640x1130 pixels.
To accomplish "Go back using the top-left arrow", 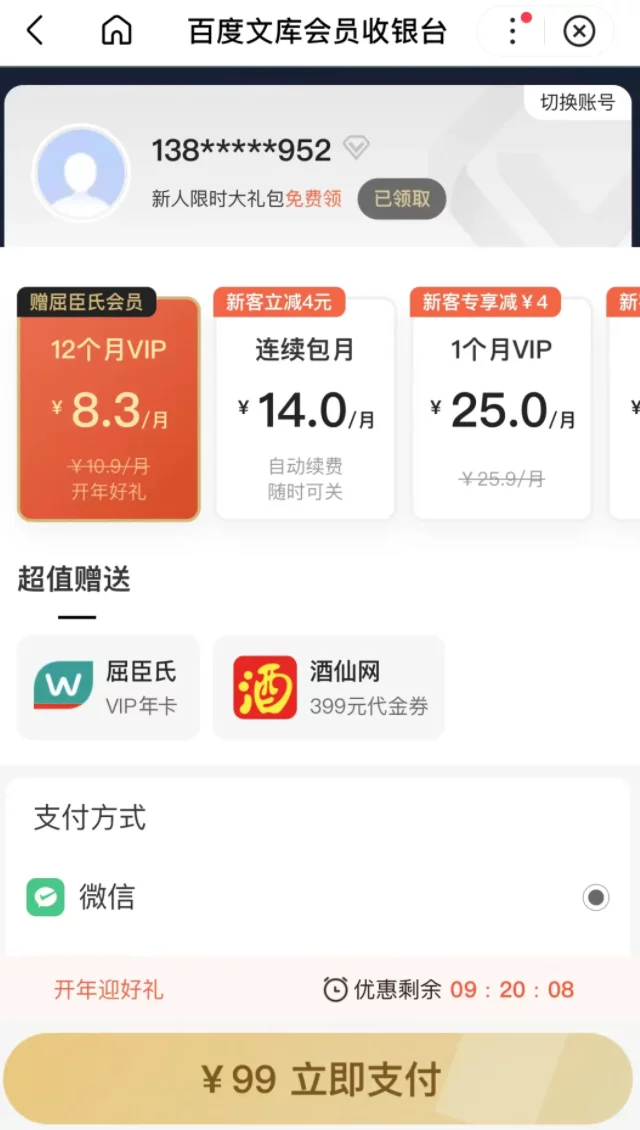I will click(35, 31).
